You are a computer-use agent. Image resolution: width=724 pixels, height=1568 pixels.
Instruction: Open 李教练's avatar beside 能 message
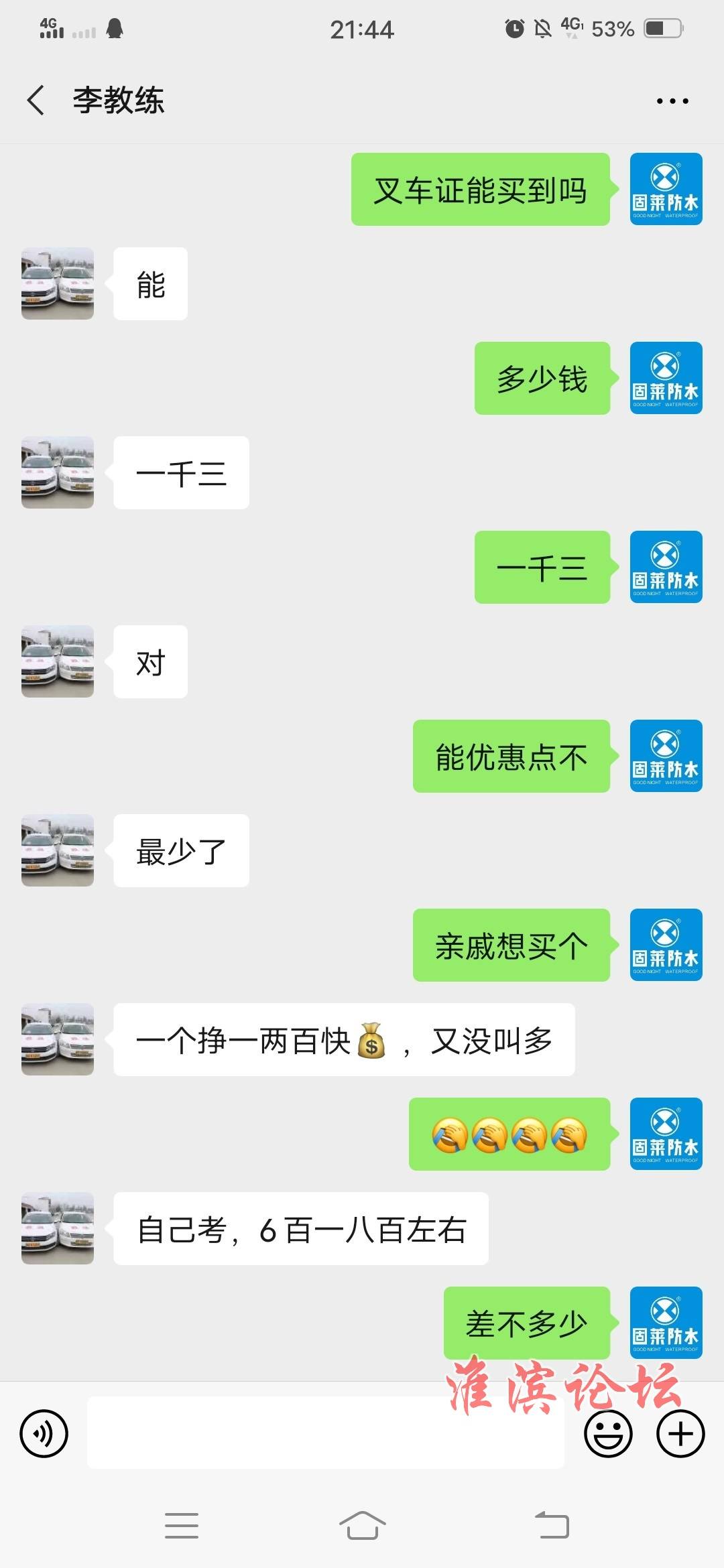point(58,283)
